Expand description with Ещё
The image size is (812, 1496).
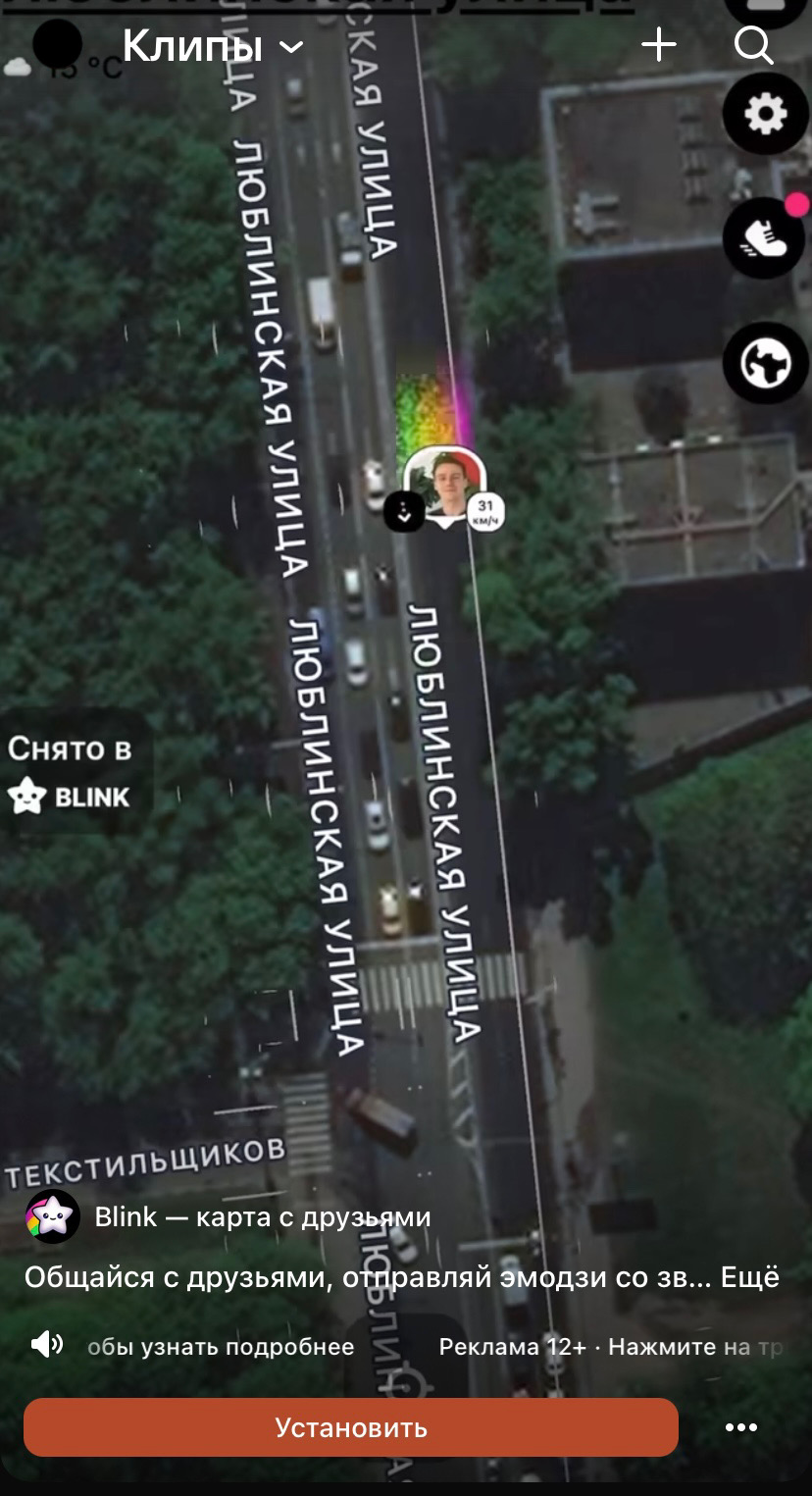click(749, 1277)
